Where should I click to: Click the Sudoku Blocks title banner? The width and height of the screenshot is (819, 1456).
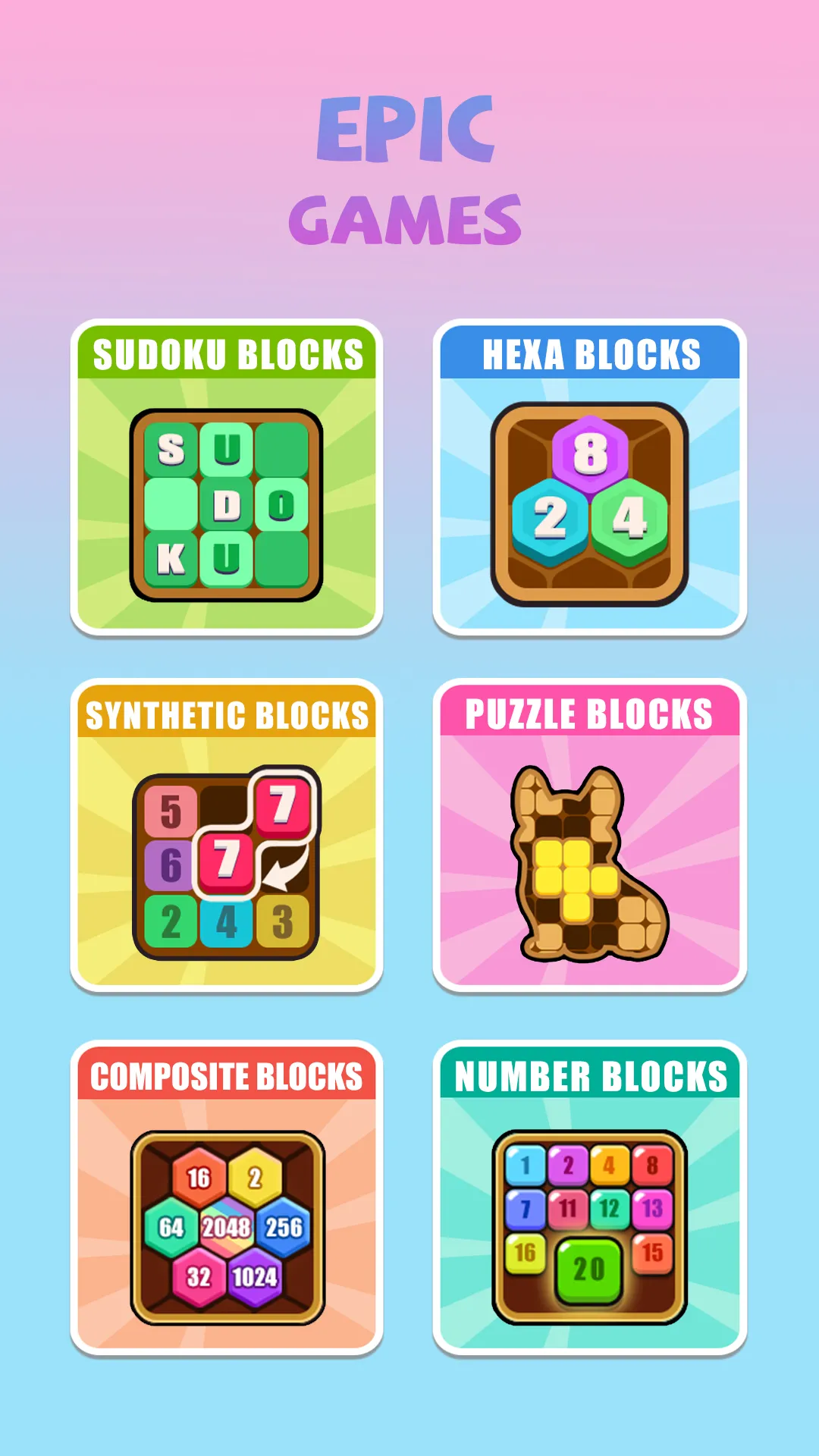click(x=227, y=353)
